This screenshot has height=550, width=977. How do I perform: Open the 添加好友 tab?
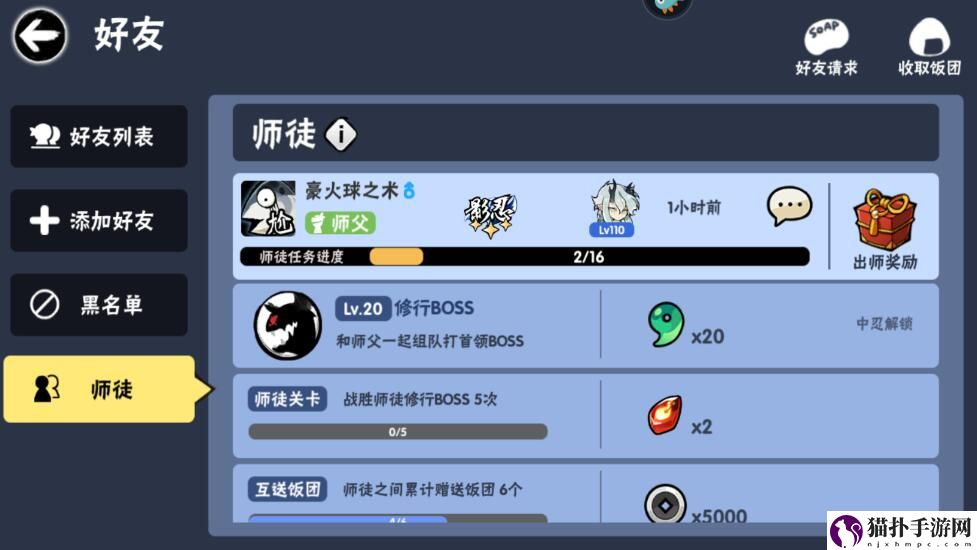pos(99,221)
